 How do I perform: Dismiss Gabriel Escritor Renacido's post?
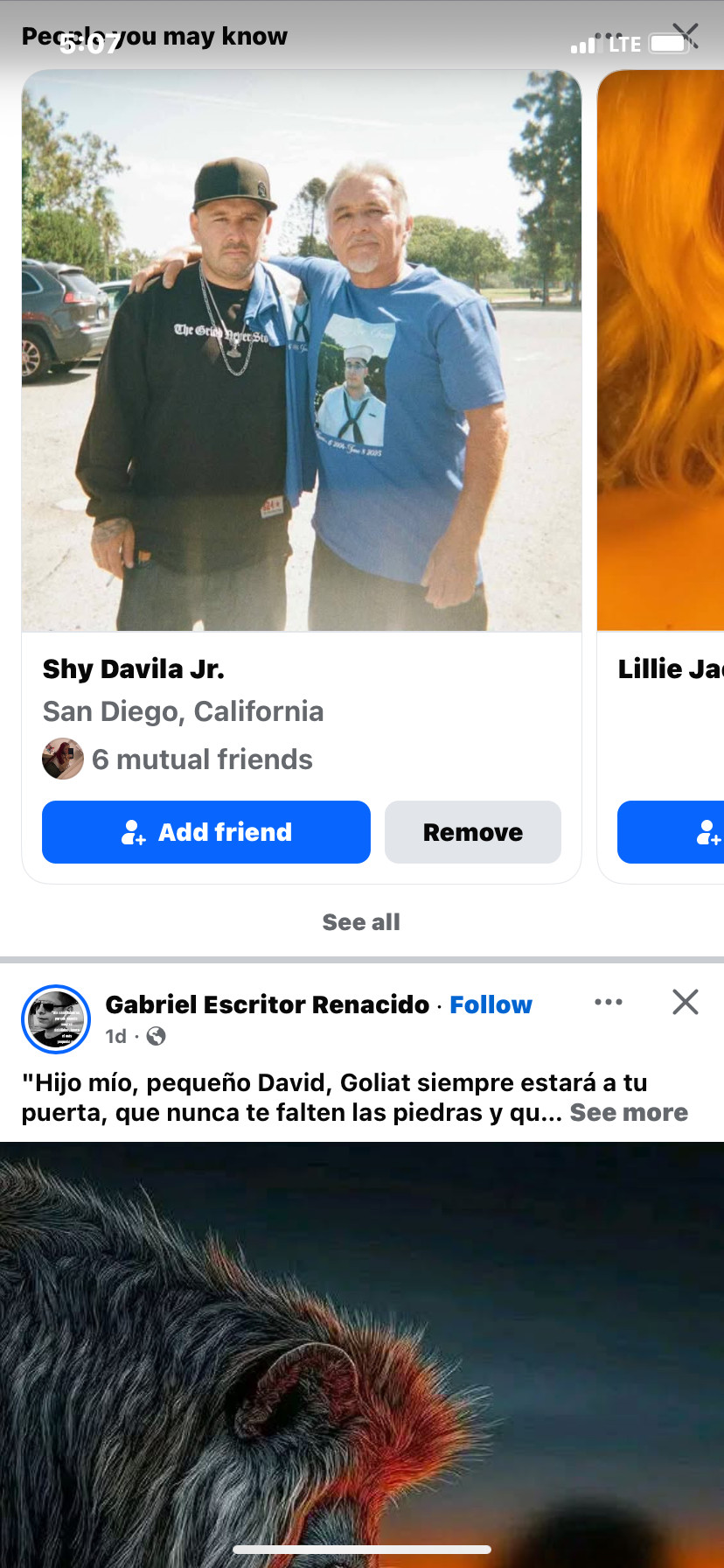pyautogui.click(x=685, y=1002)
